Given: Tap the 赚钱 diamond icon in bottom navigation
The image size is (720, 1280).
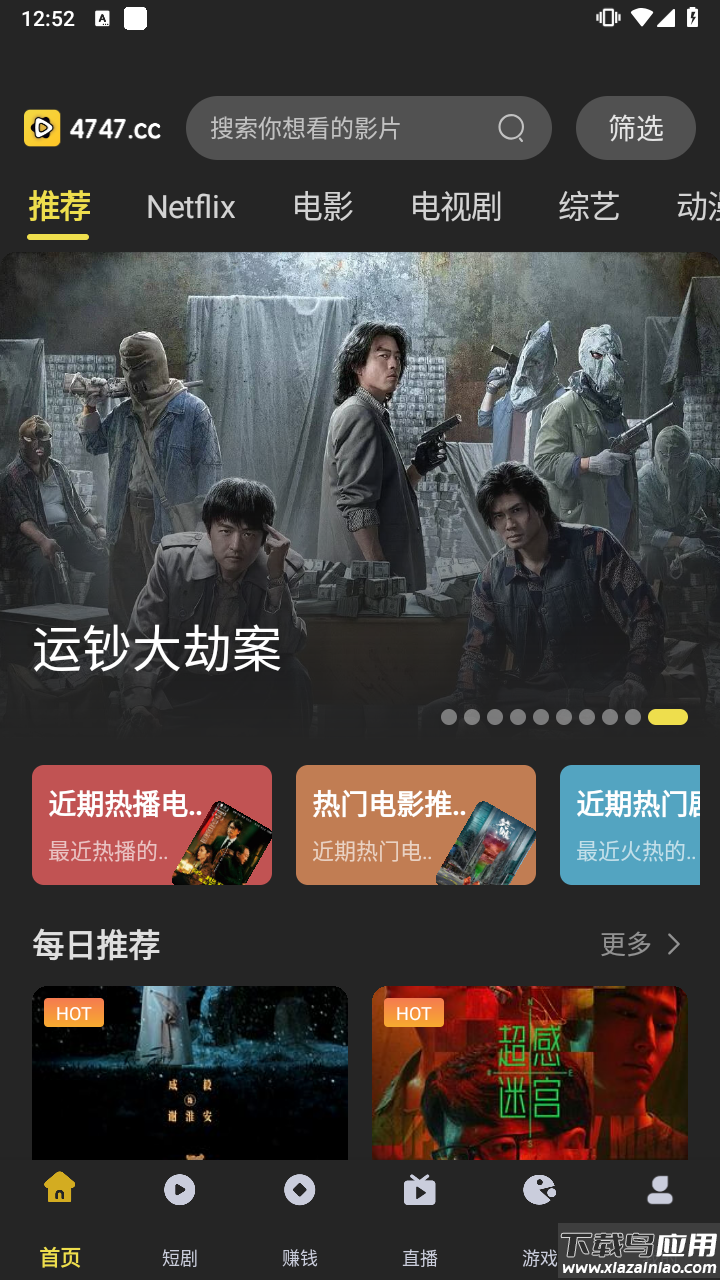Looking at the screenshot, I should pos(299,1190).
